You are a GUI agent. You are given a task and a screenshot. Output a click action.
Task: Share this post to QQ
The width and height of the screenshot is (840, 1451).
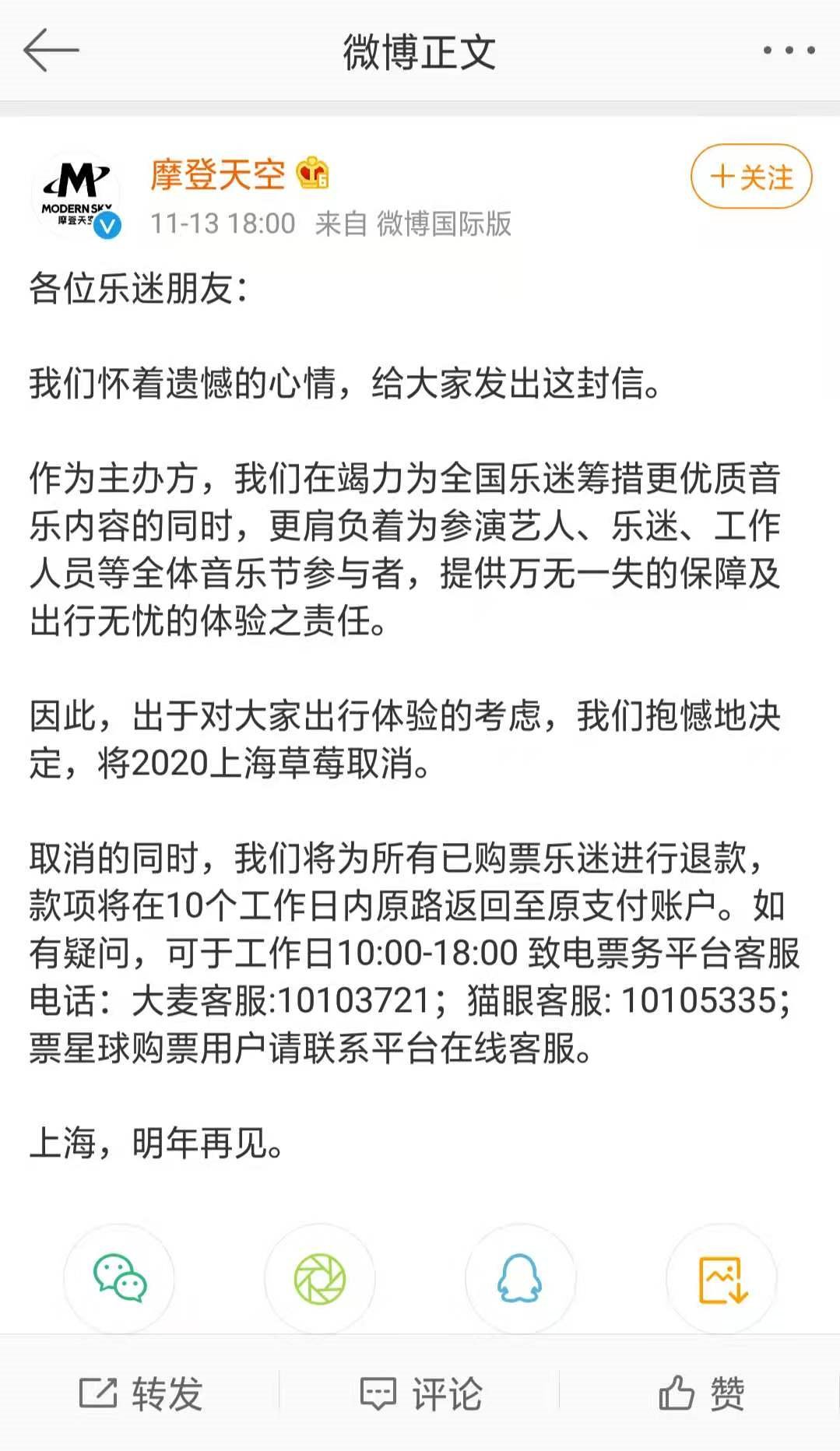click(x=520, y=1278)
